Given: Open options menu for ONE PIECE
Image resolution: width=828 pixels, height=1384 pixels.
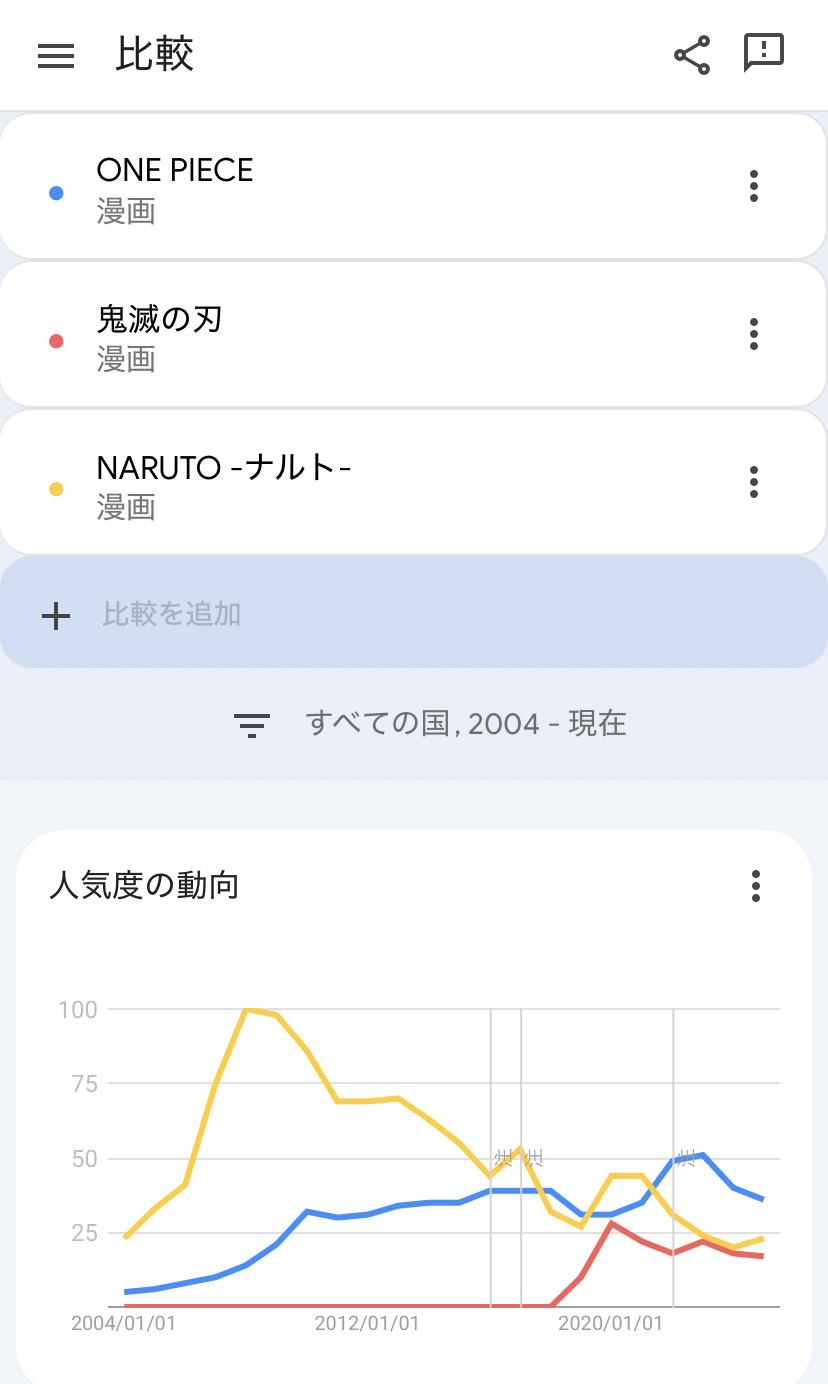Looking at the screenshot, I should pos(754,187).
